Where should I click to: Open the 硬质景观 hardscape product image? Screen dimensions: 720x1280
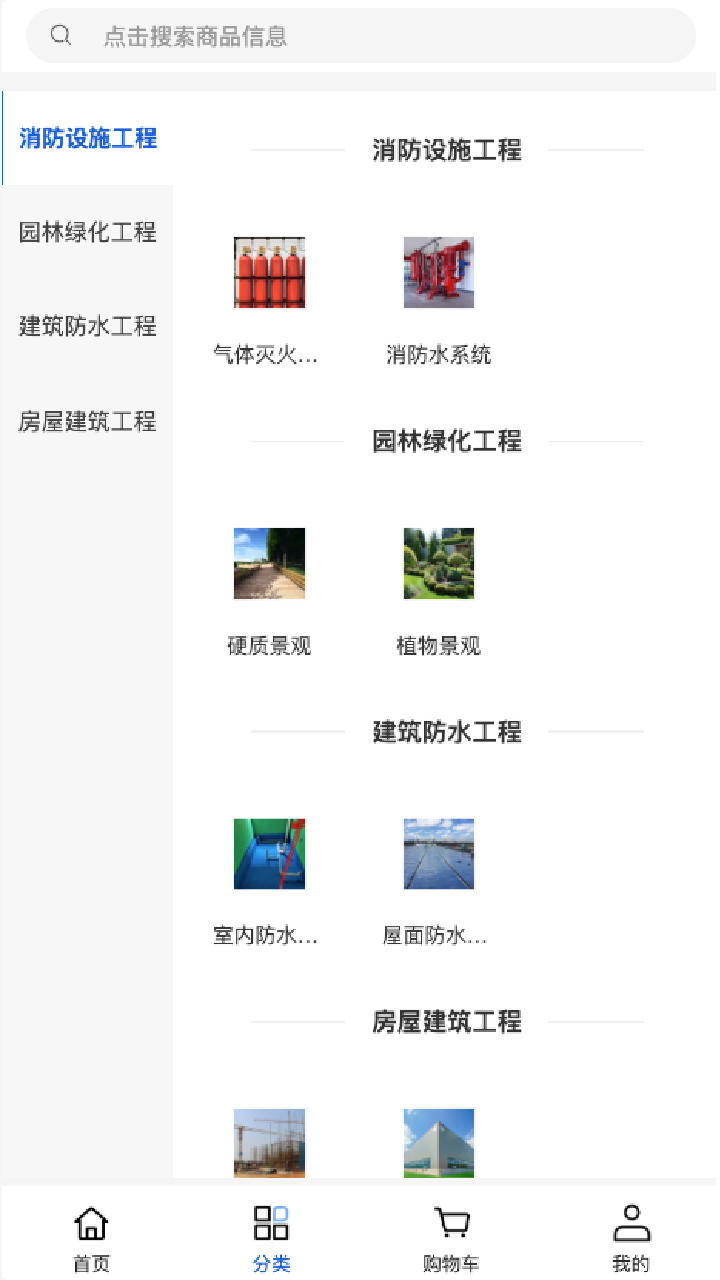pos(268,563)
